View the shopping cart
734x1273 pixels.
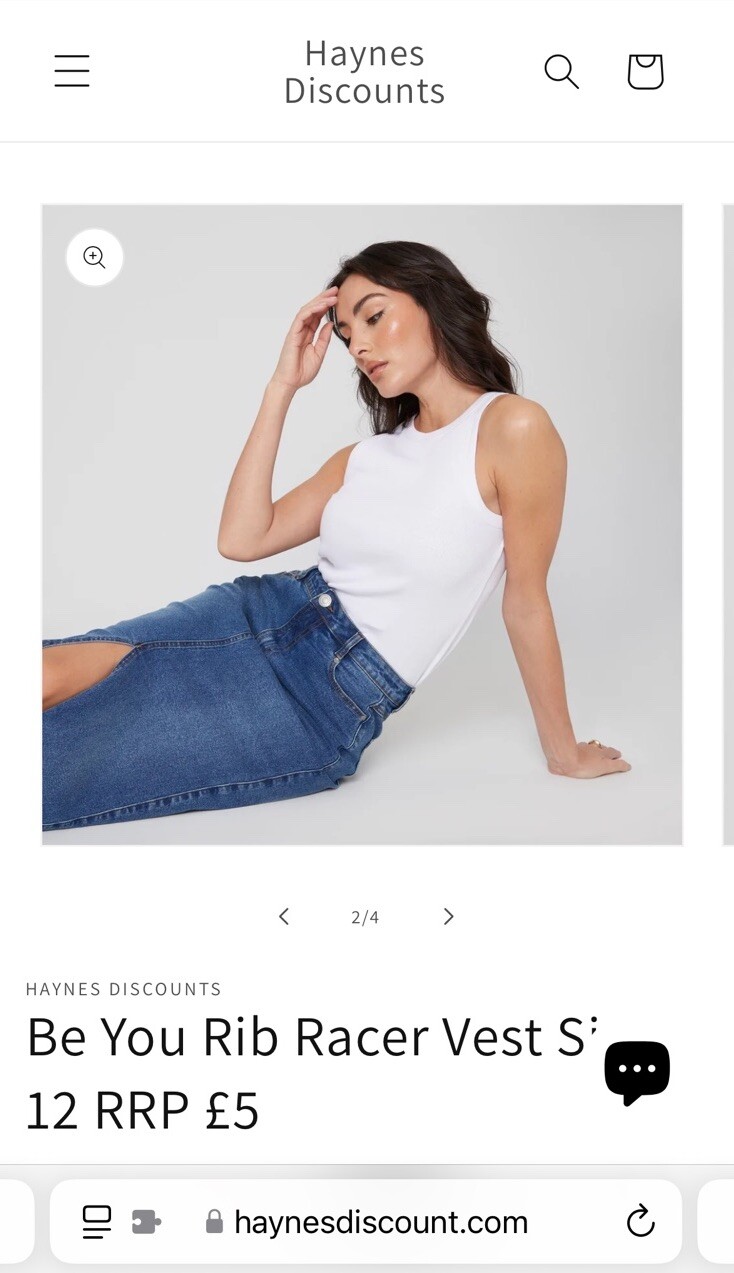point(645,71)
